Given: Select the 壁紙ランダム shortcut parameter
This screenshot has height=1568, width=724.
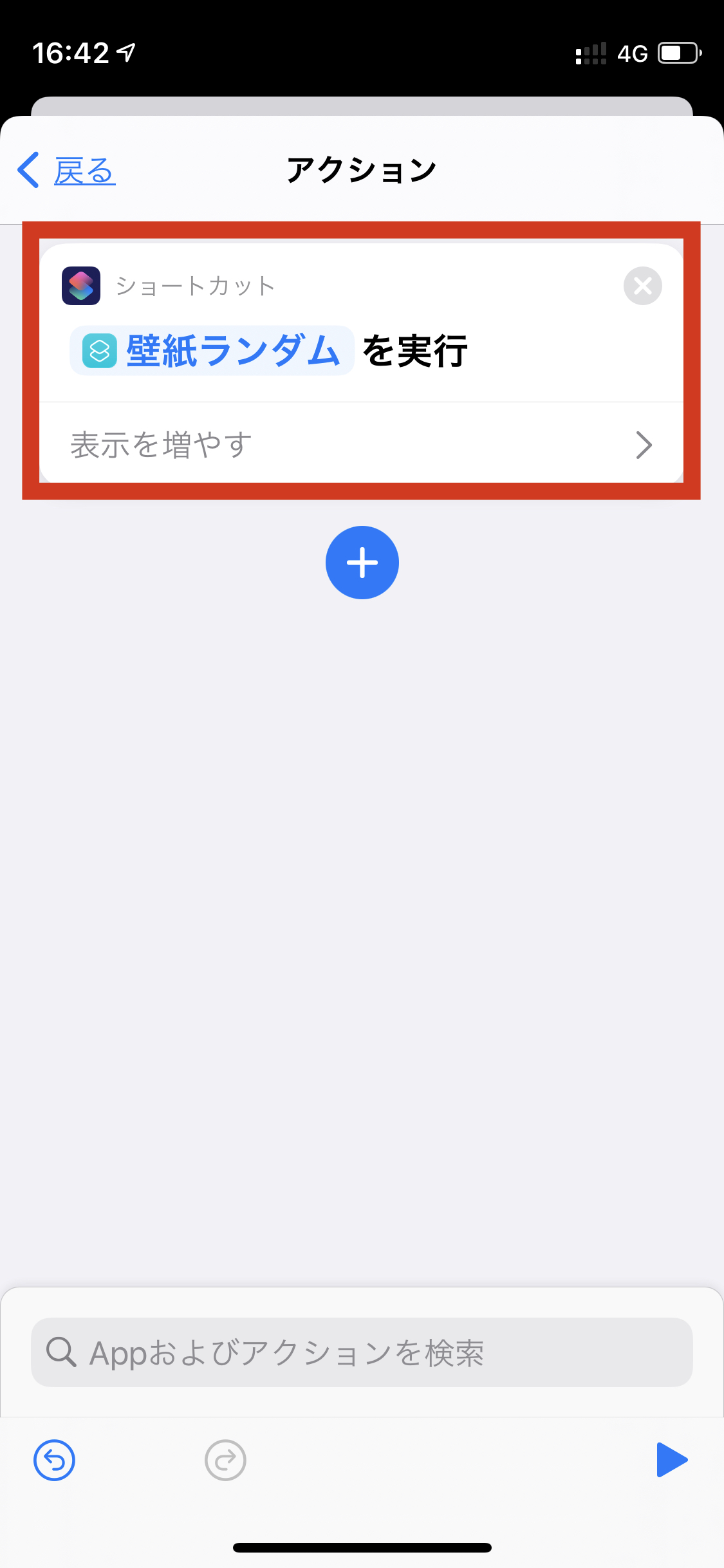Looking at the screenshot, I should tap(212, 351).
